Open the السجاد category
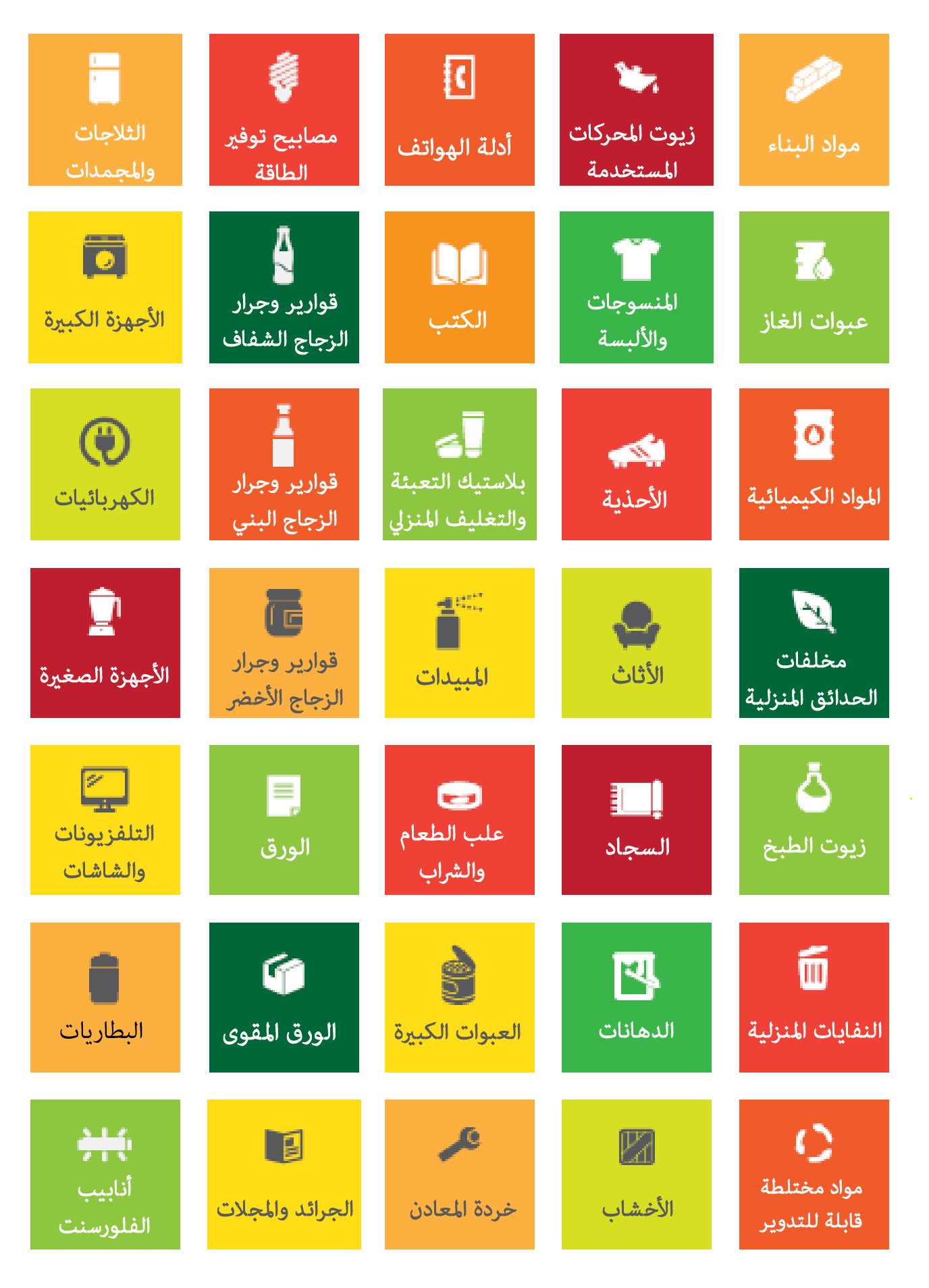This screenshot has height=1288, width=929. (636, 819)
